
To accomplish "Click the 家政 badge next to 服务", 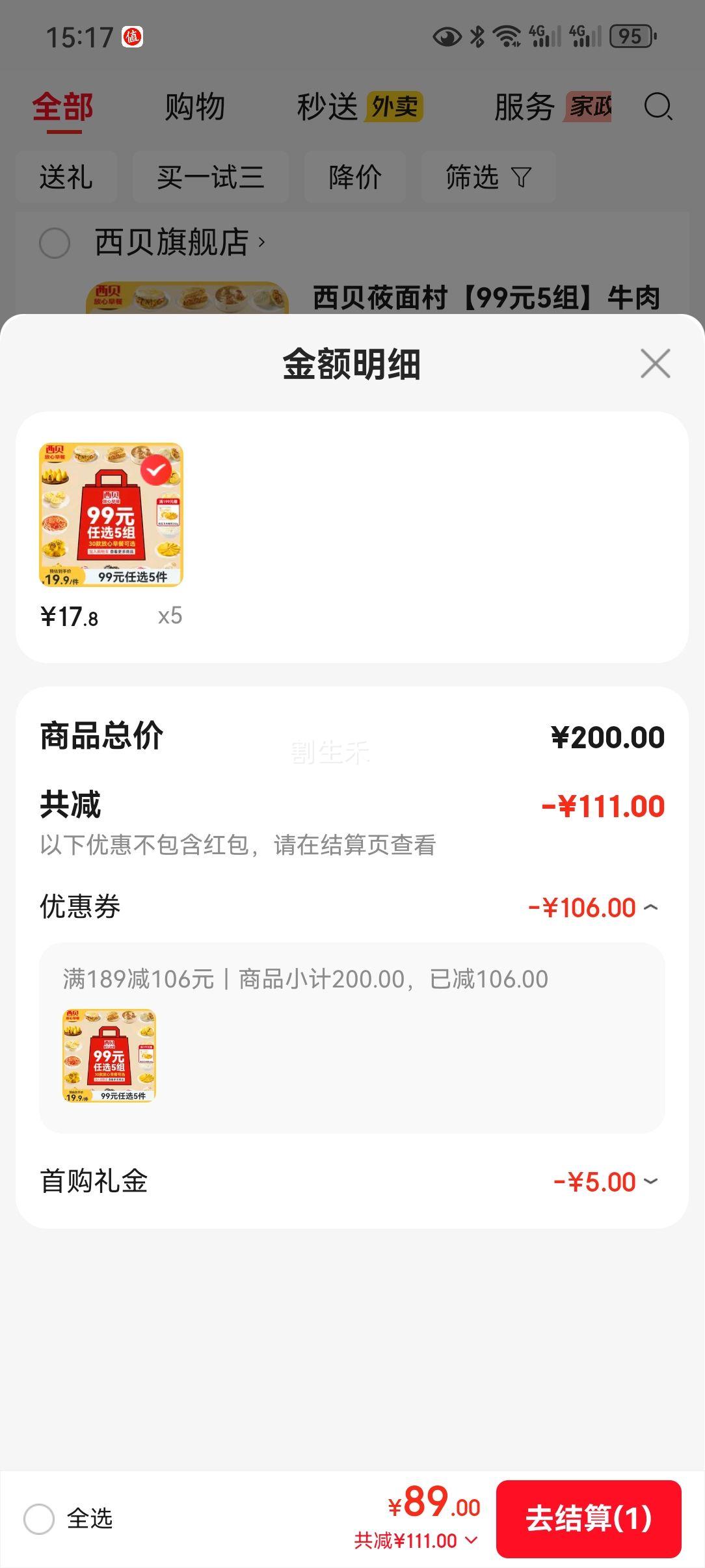I will point(587,107).
